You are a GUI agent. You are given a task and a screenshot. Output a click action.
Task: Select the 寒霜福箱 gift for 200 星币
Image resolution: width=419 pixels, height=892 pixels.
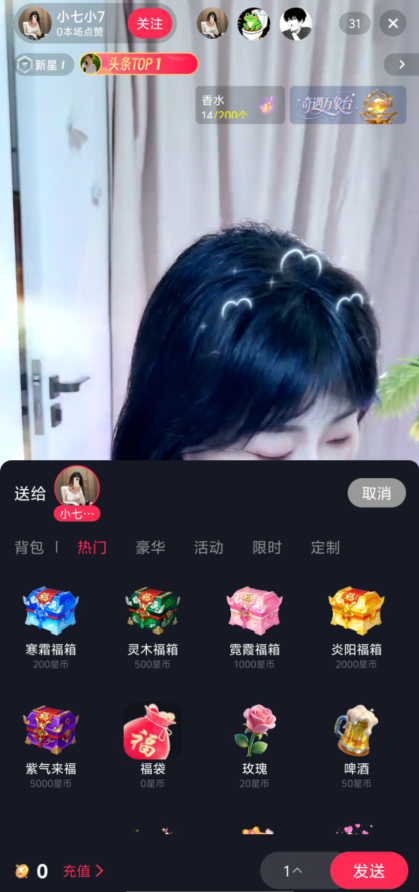pos(51,627)
